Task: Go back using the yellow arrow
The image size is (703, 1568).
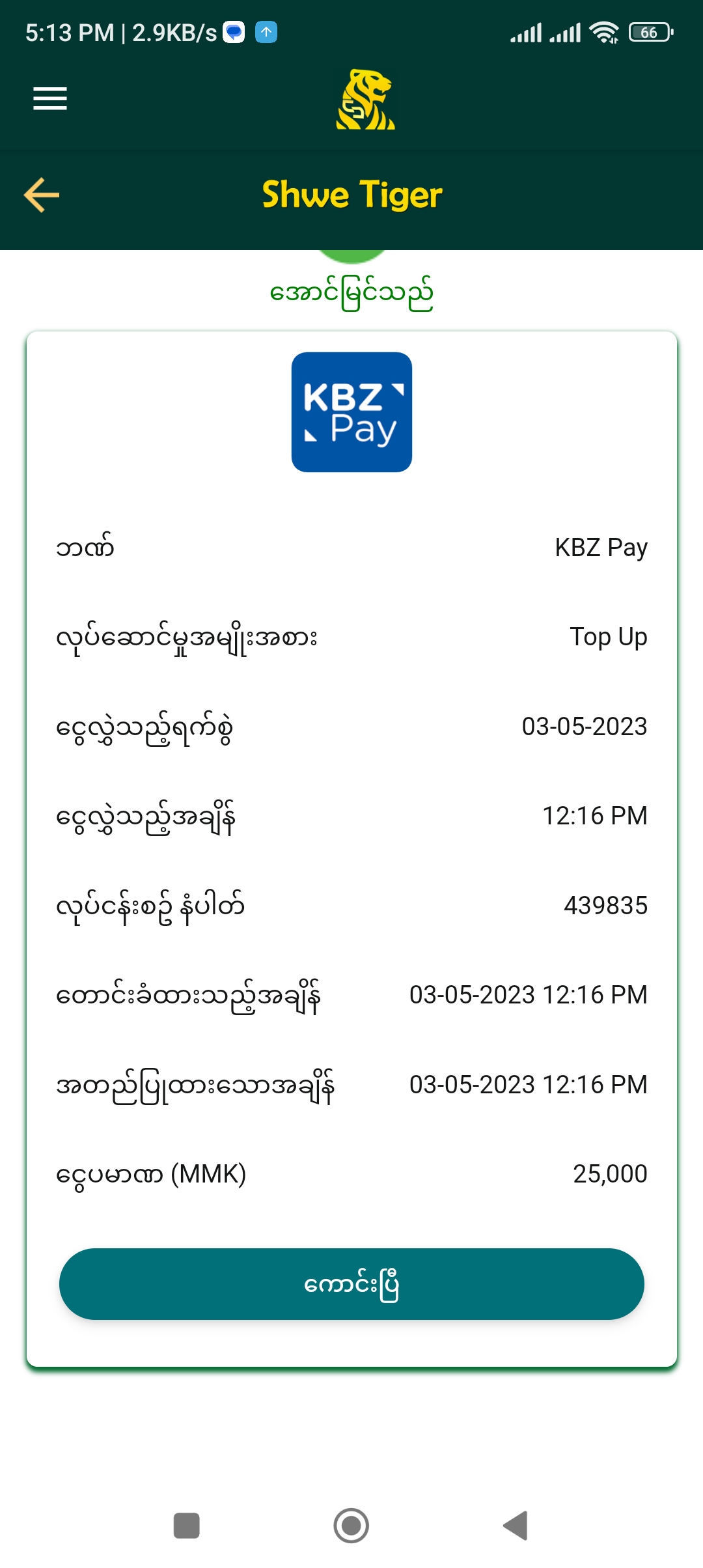Action: pos(42,195)
